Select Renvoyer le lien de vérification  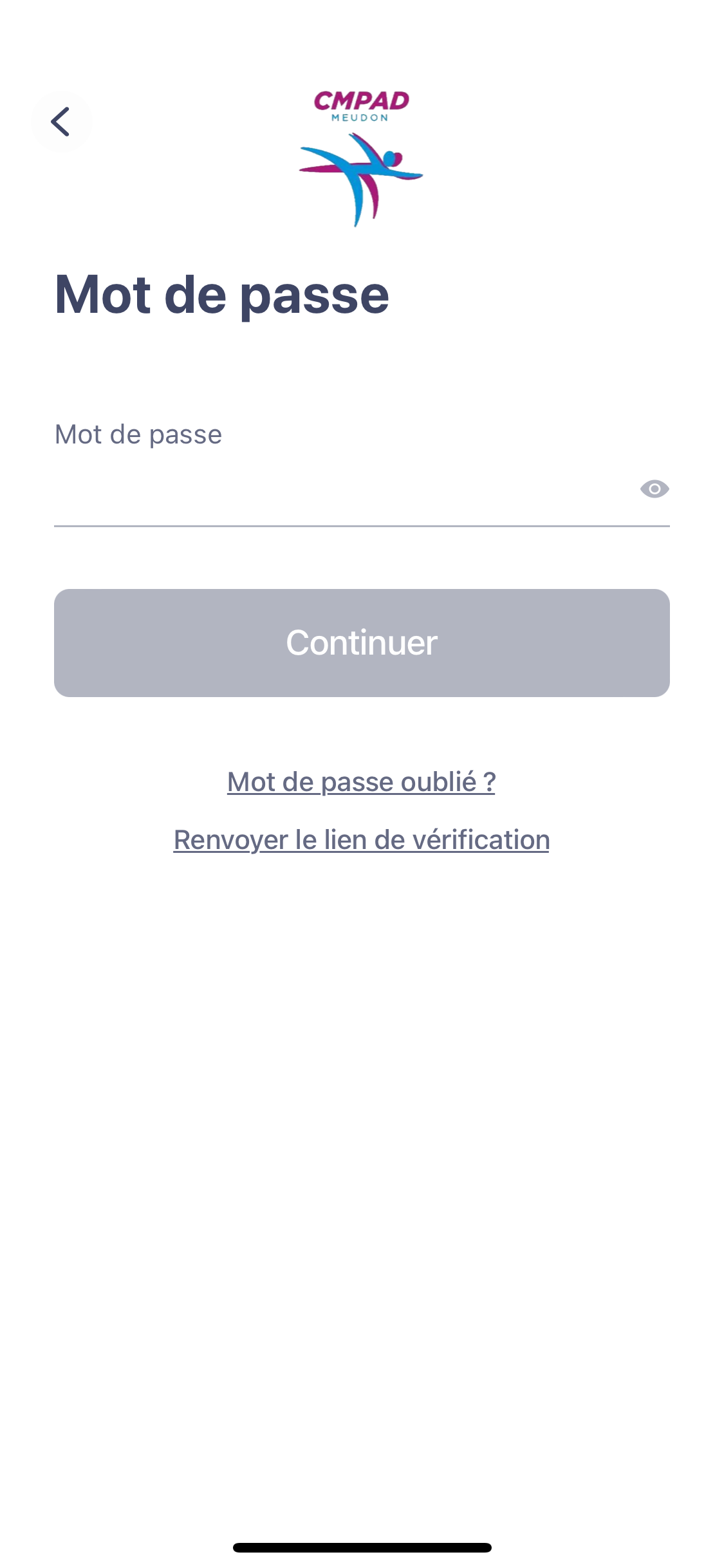361,840
